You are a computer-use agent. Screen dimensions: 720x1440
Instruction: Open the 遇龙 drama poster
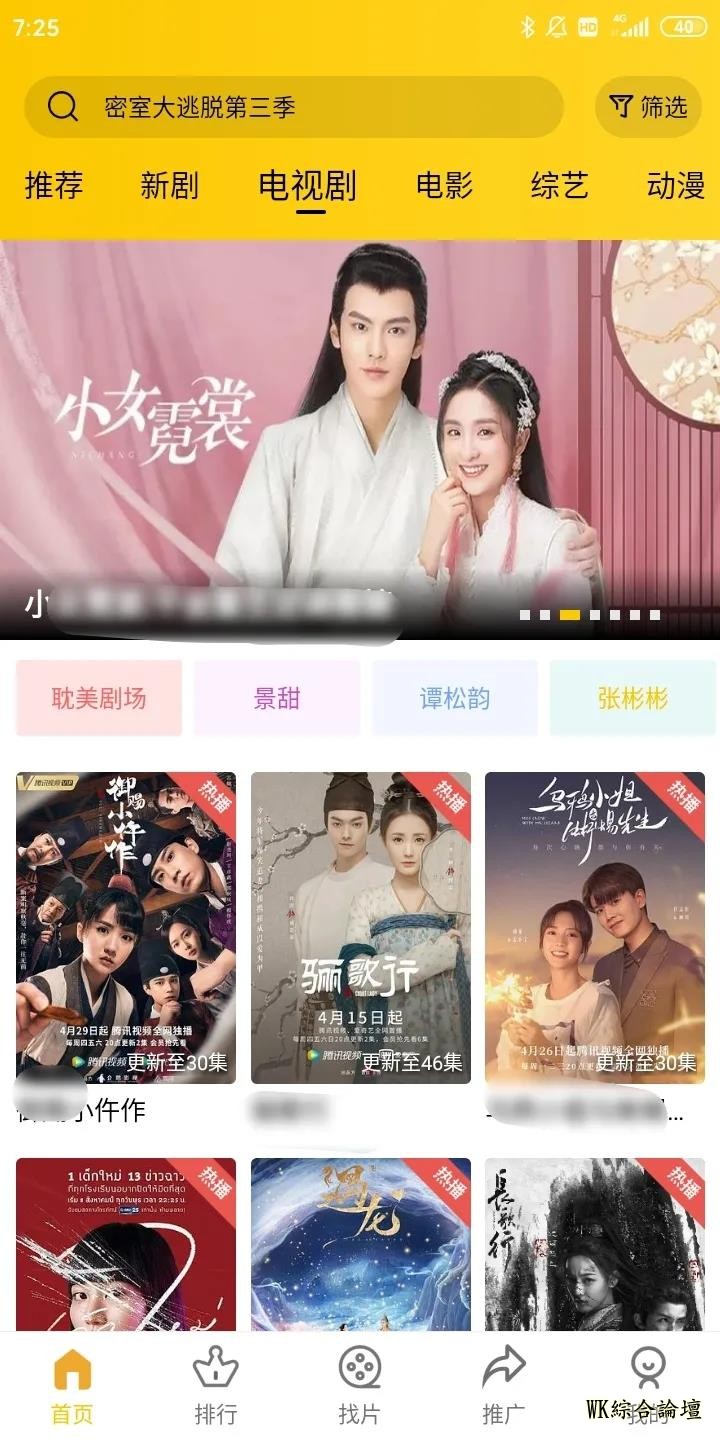tap(360, 1244)
